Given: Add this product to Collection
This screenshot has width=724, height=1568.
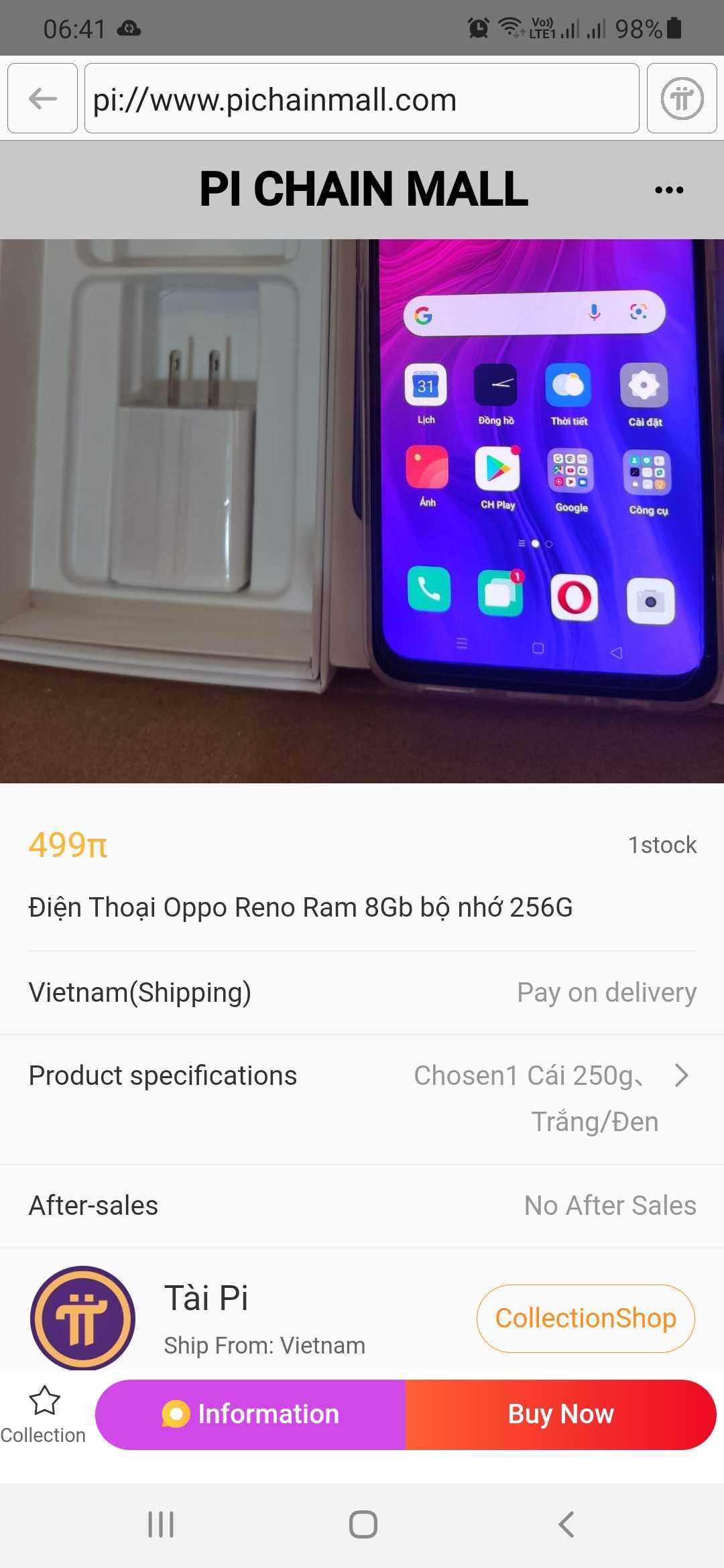Looking at the screenshot, I should tap(44, 1414).
